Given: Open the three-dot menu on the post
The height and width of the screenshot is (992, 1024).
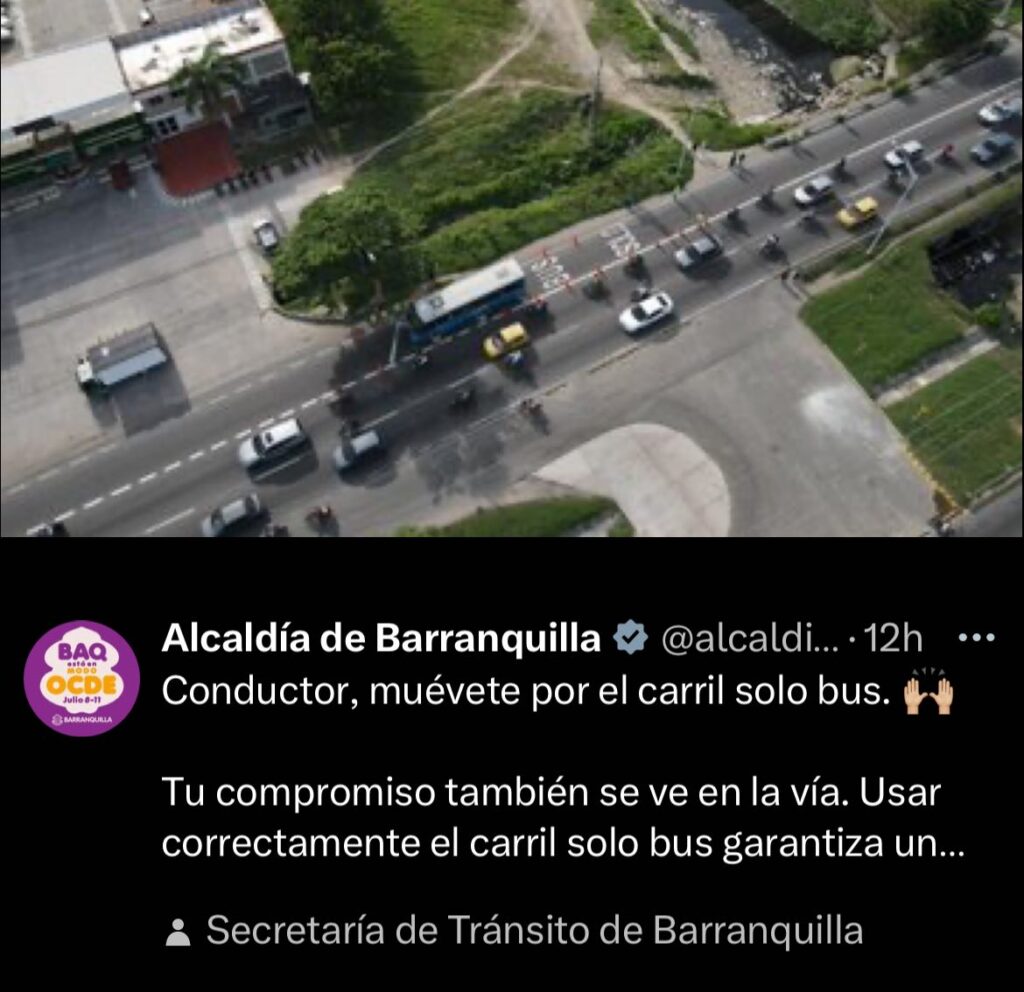Looking at the screenshot, I should coord(976,638).
